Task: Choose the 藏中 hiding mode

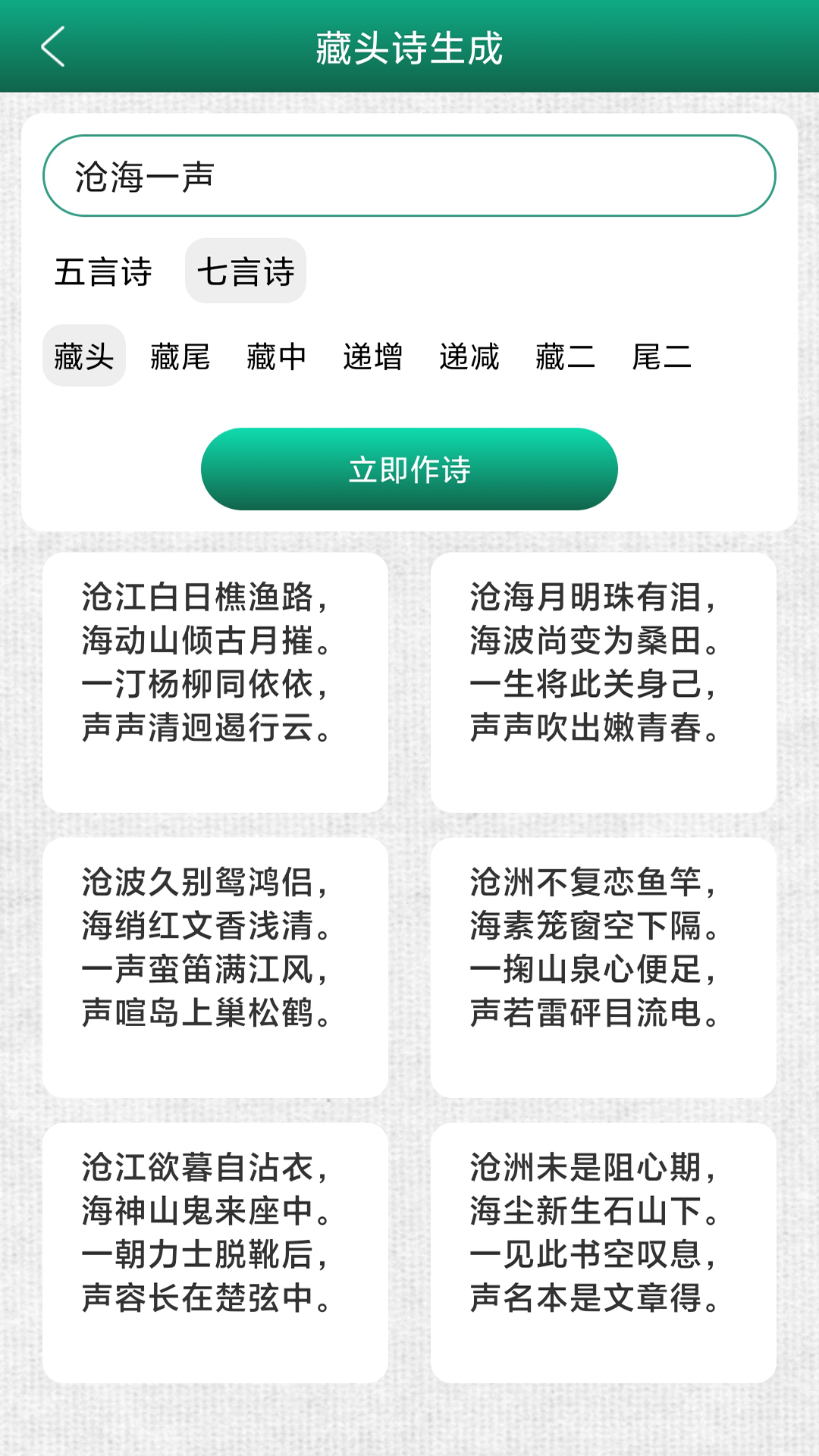Action: [277, 356]
